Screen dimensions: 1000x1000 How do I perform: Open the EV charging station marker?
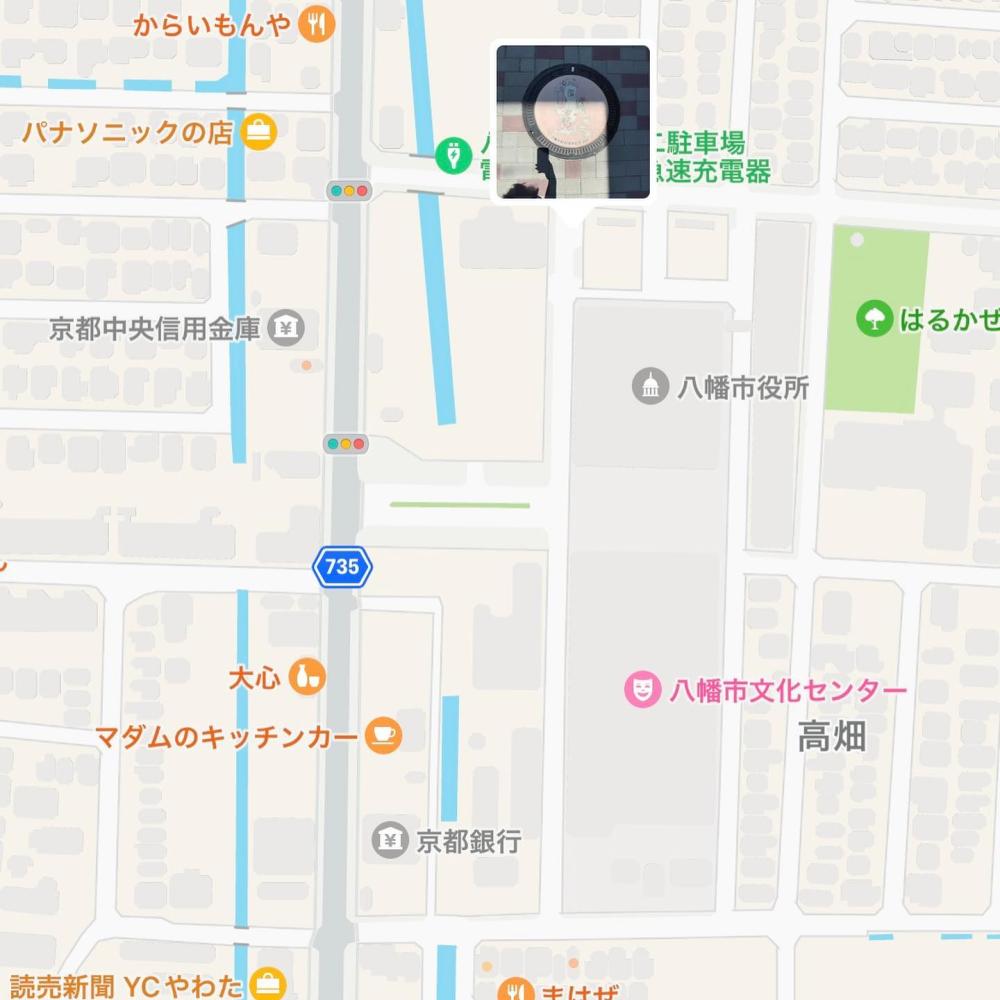click(453, 155)
